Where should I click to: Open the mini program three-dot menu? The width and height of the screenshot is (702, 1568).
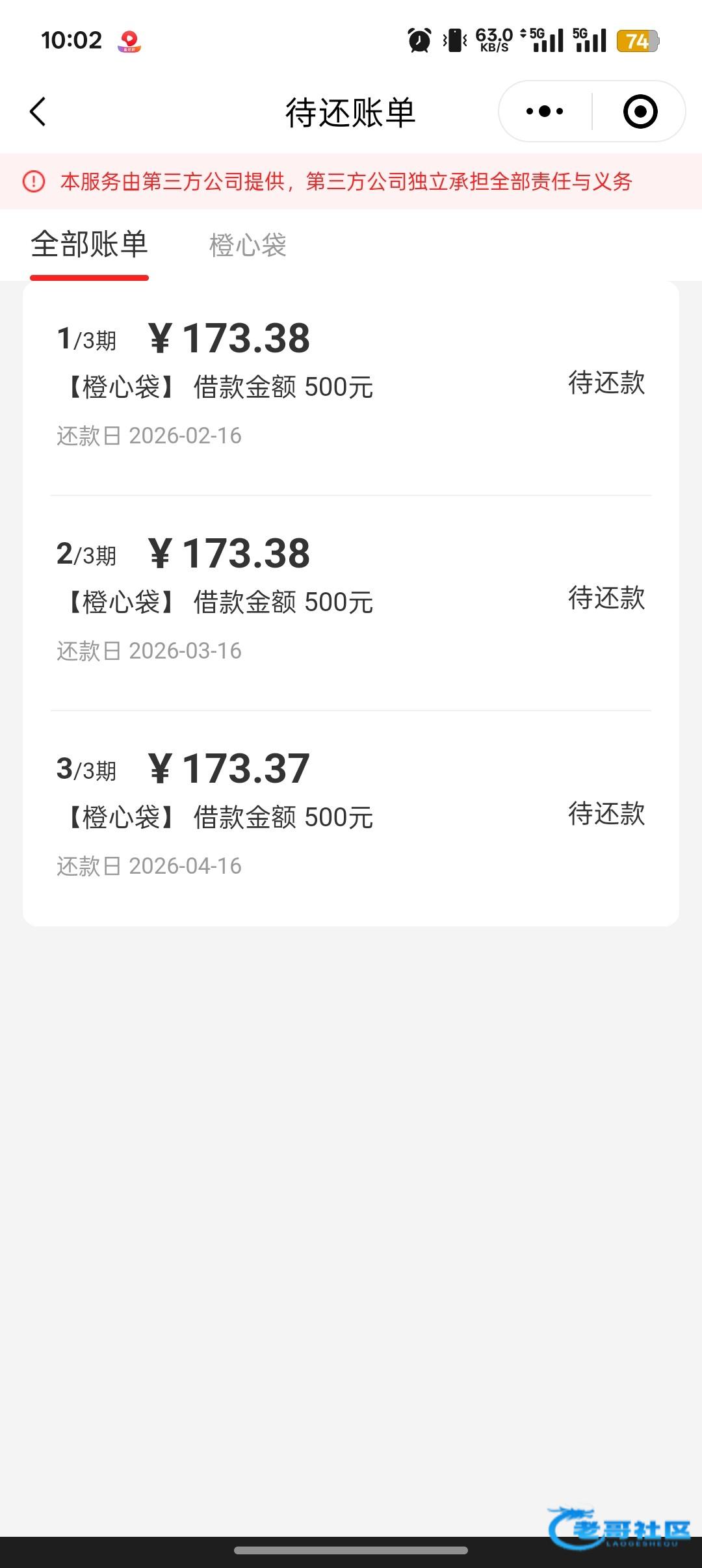click(545, 112)
